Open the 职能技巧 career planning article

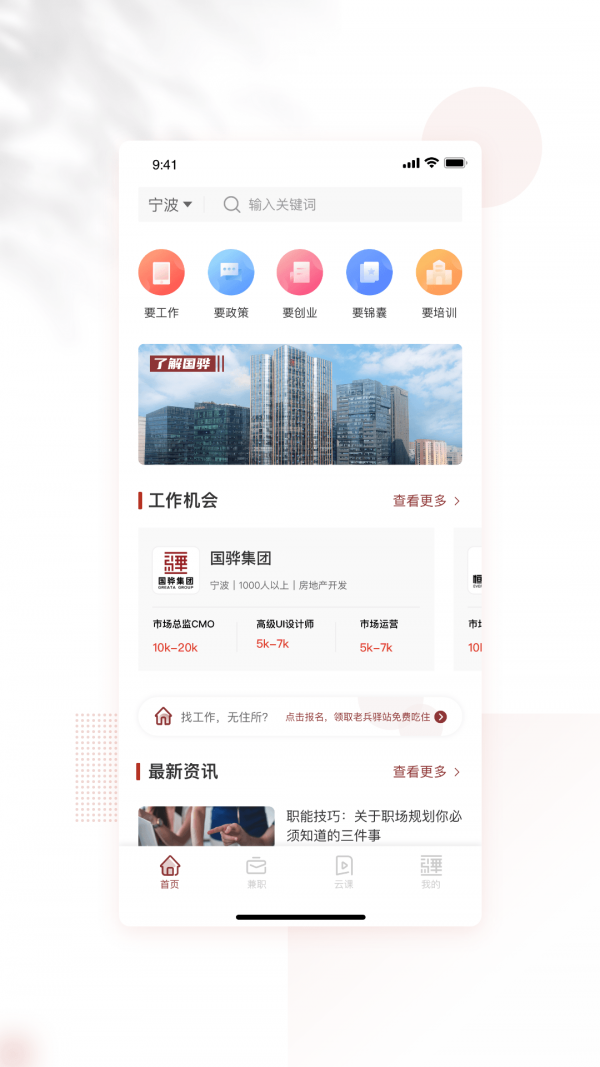click(x=373, y=826)
